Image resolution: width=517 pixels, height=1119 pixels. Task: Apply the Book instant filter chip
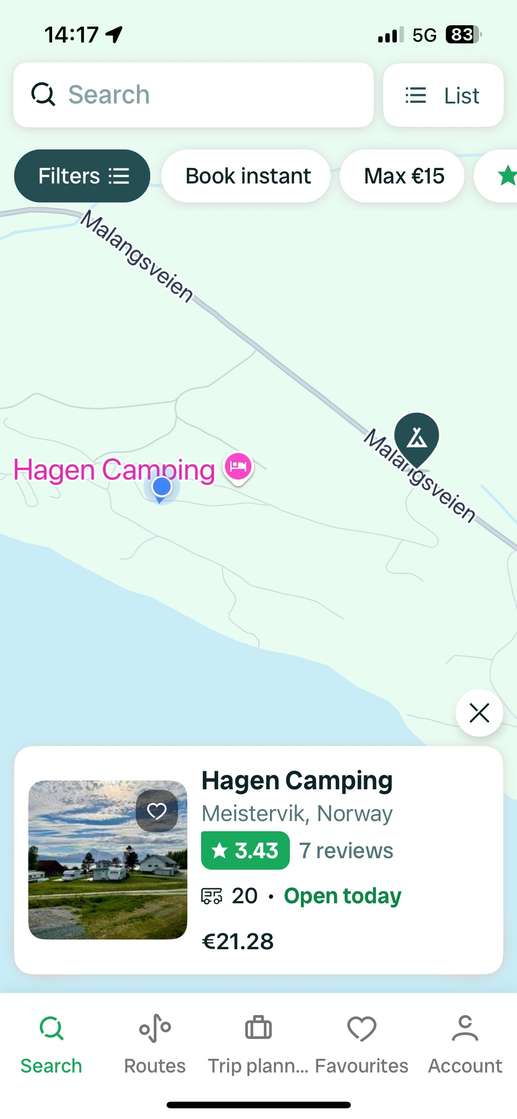(x=246, y=176)
